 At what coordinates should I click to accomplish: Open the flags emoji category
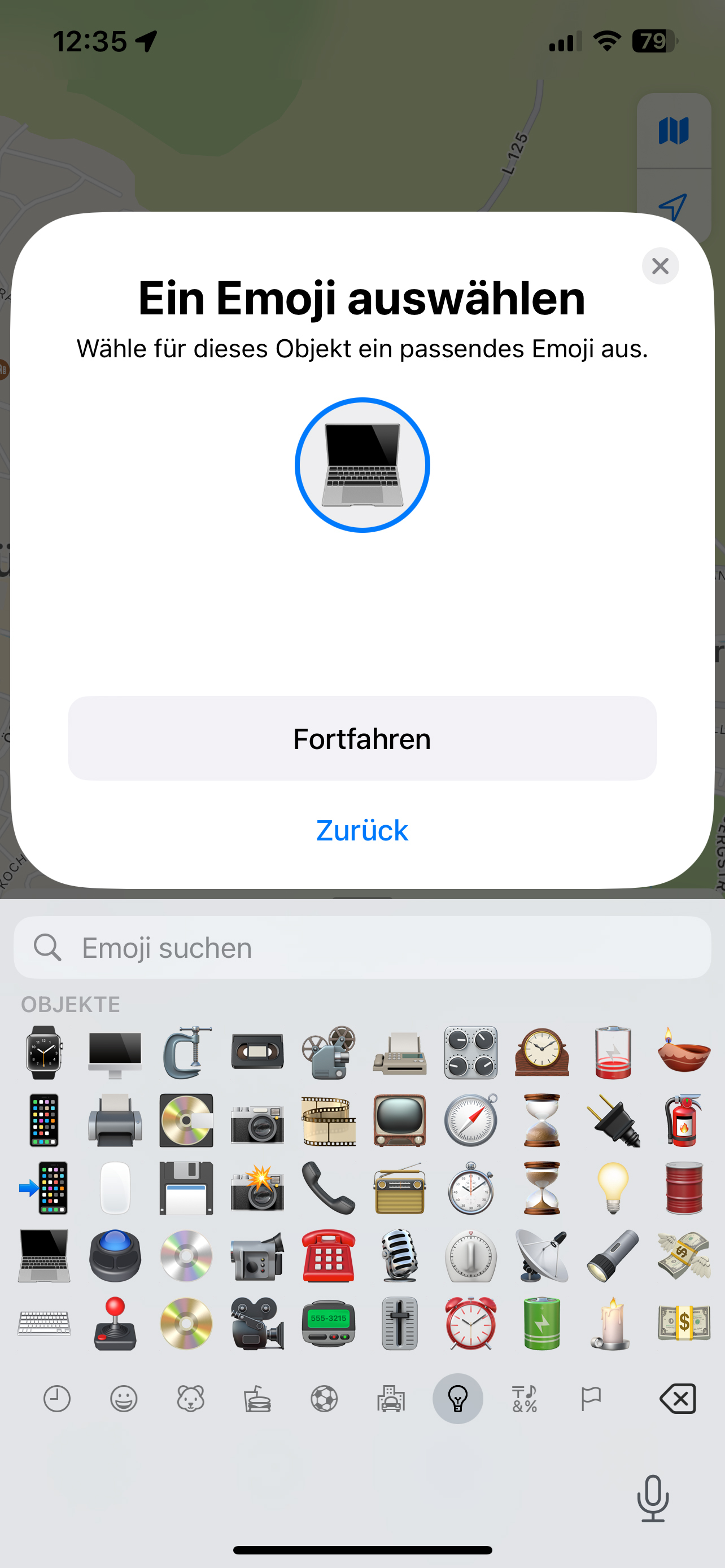pos(591,1399)
